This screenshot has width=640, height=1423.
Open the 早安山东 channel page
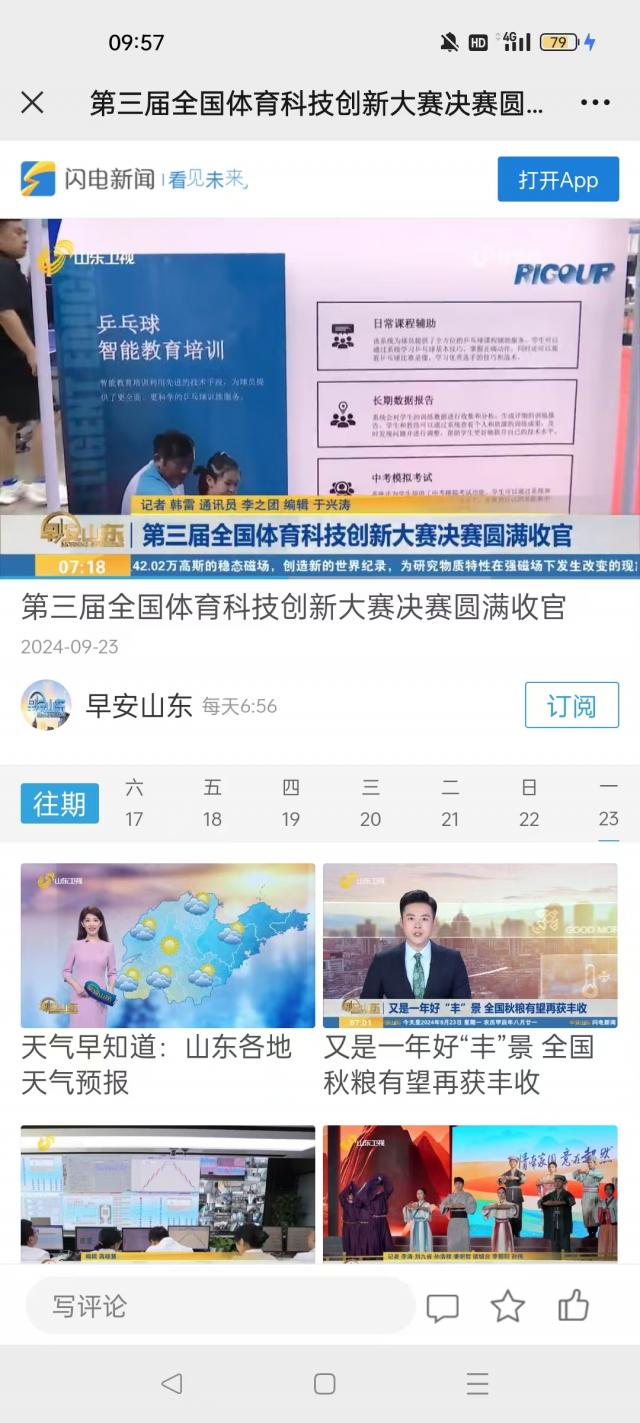138,706
